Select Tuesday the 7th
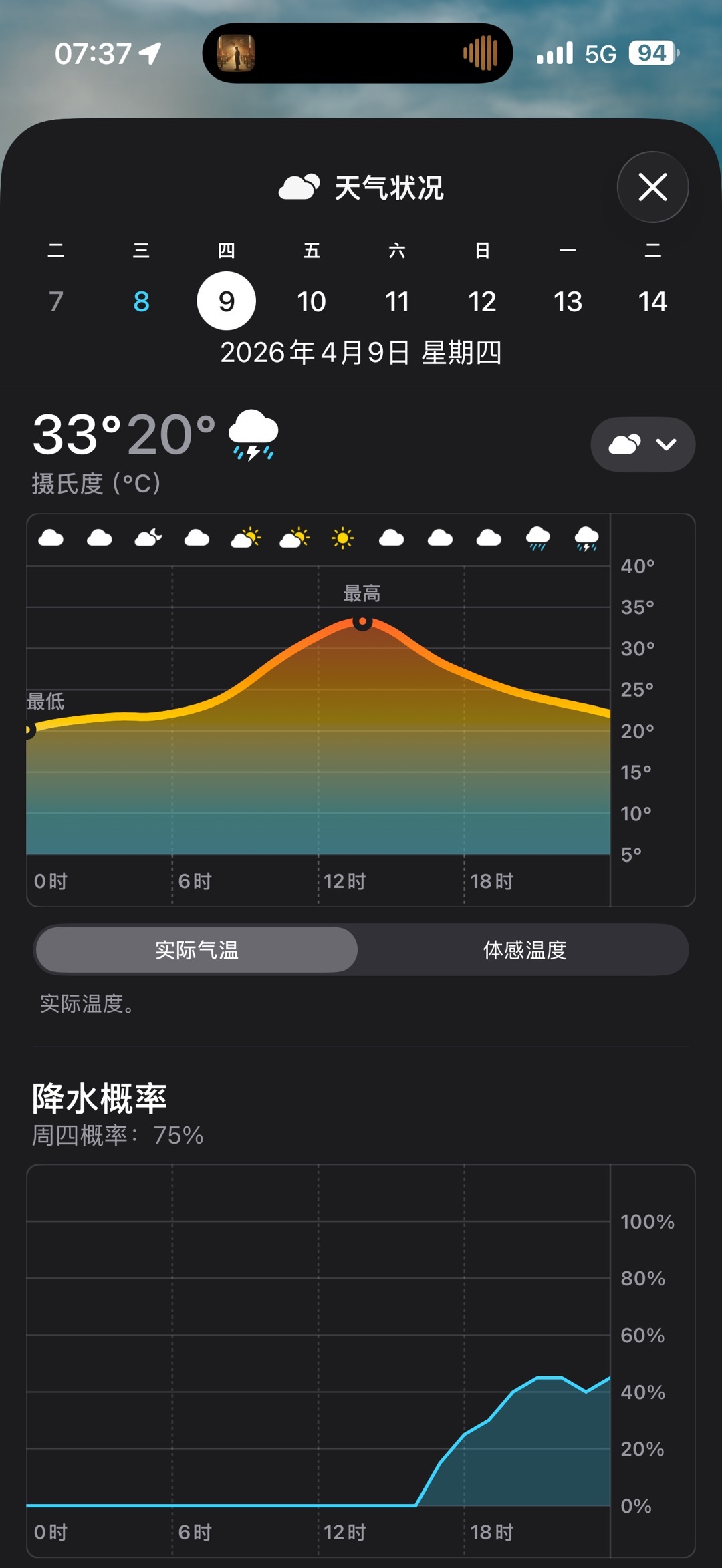Viewport: 722px width, 1568px height. click(x=56, y=301)
